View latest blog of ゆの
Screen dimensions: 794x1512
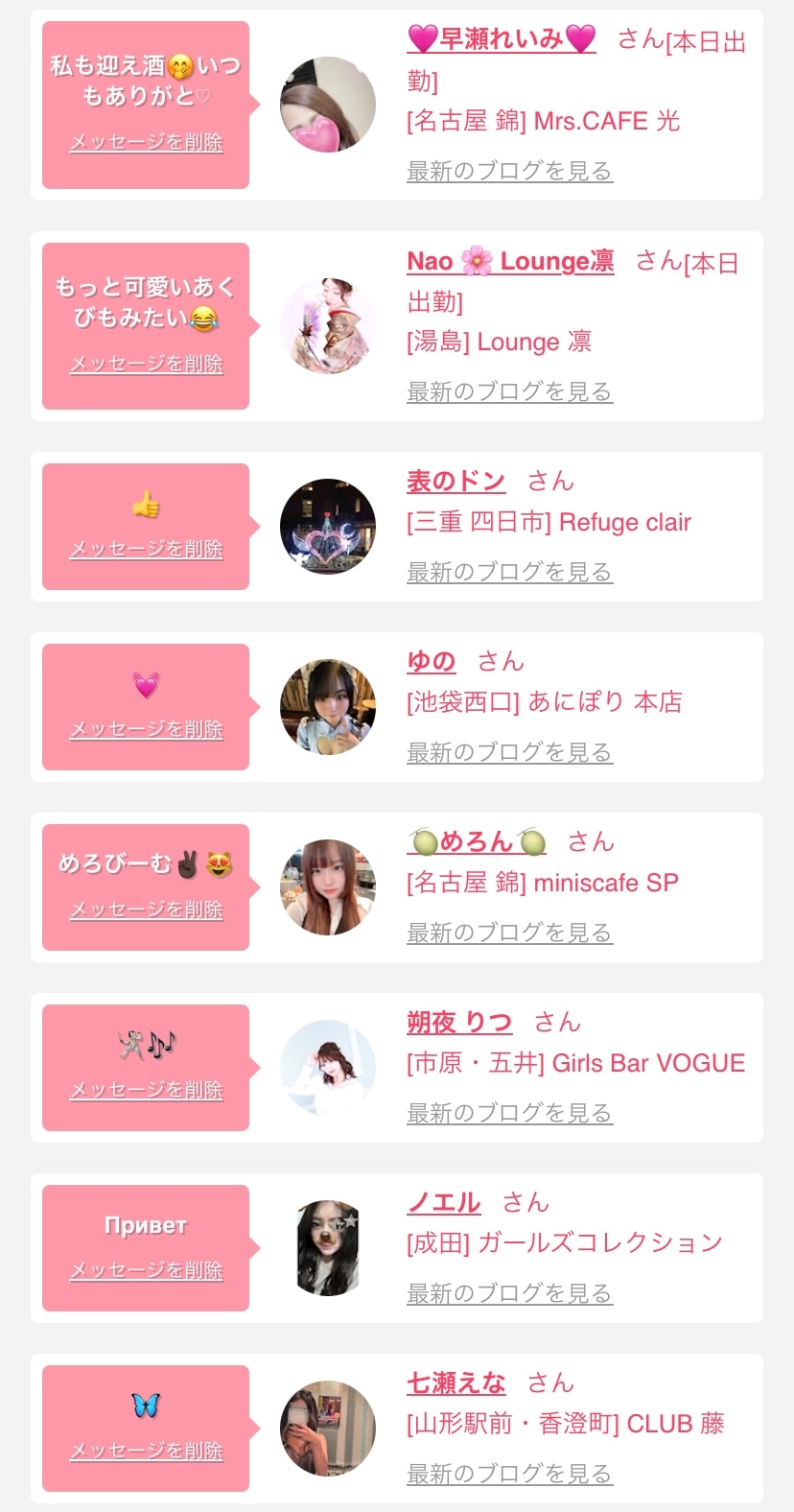coord(509,753)
